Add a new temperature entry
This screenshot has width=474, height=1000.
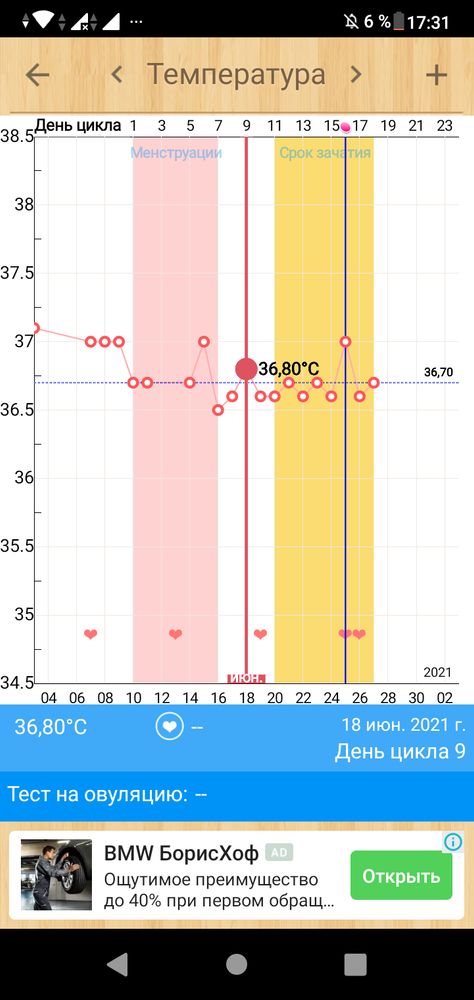click(x=436, y=75)
